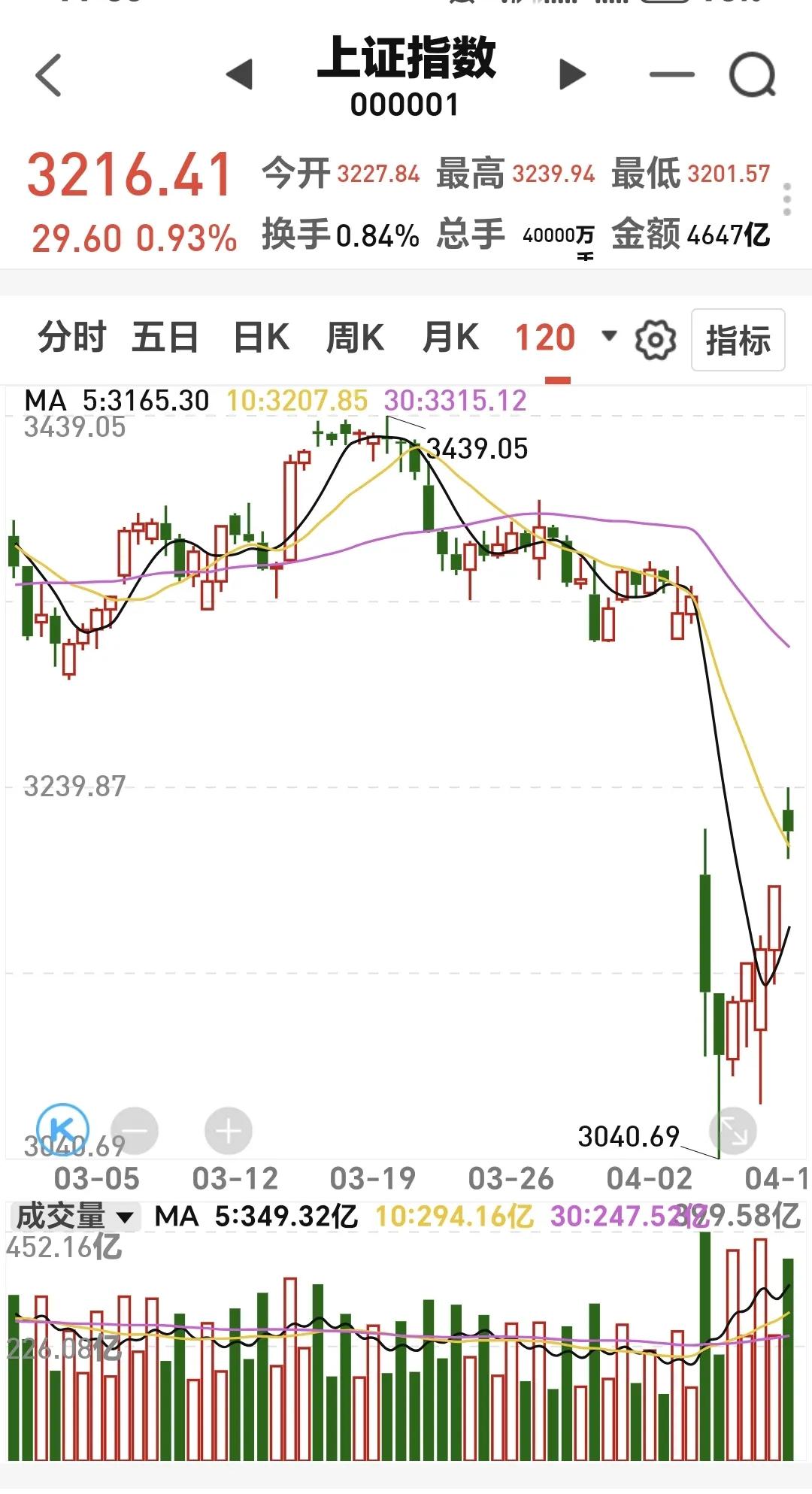
Task: Select the 月K chart tab
Action: (x=450, y=337)
